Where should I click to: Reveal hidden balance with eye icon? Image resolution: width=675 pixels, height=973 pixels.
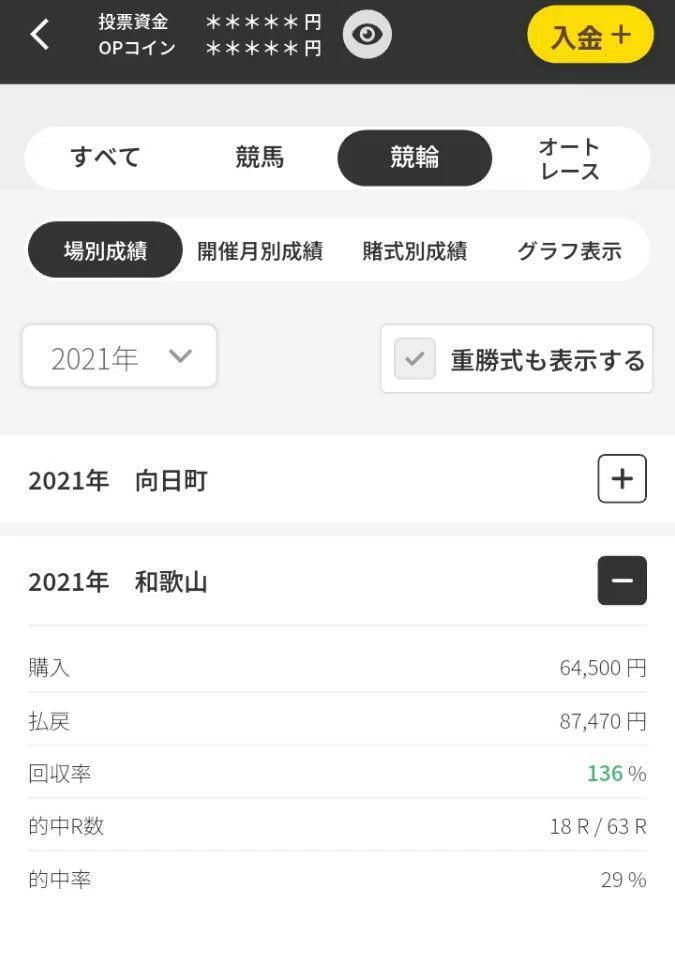point(367,34)
